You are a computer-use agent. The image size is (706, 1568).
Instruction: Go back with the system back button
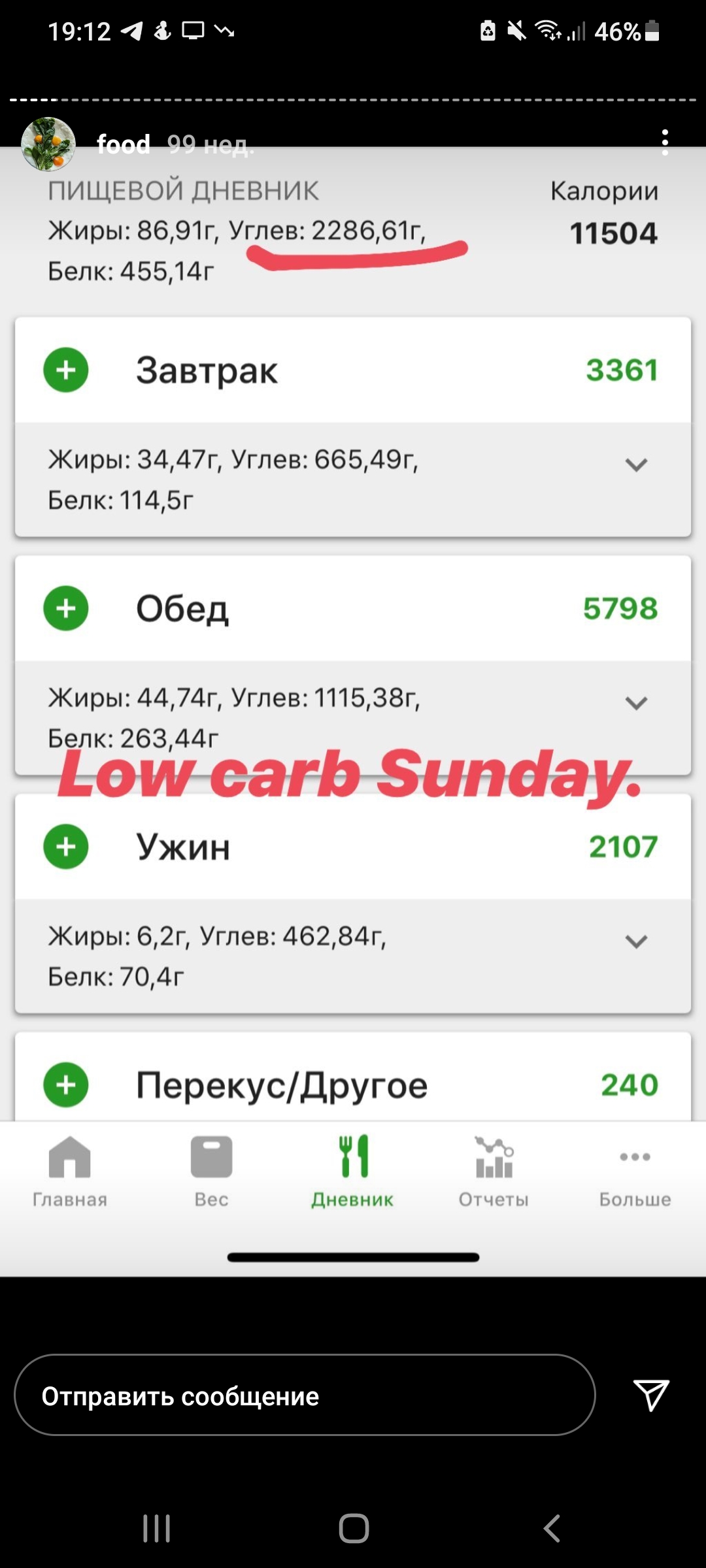551,1529
